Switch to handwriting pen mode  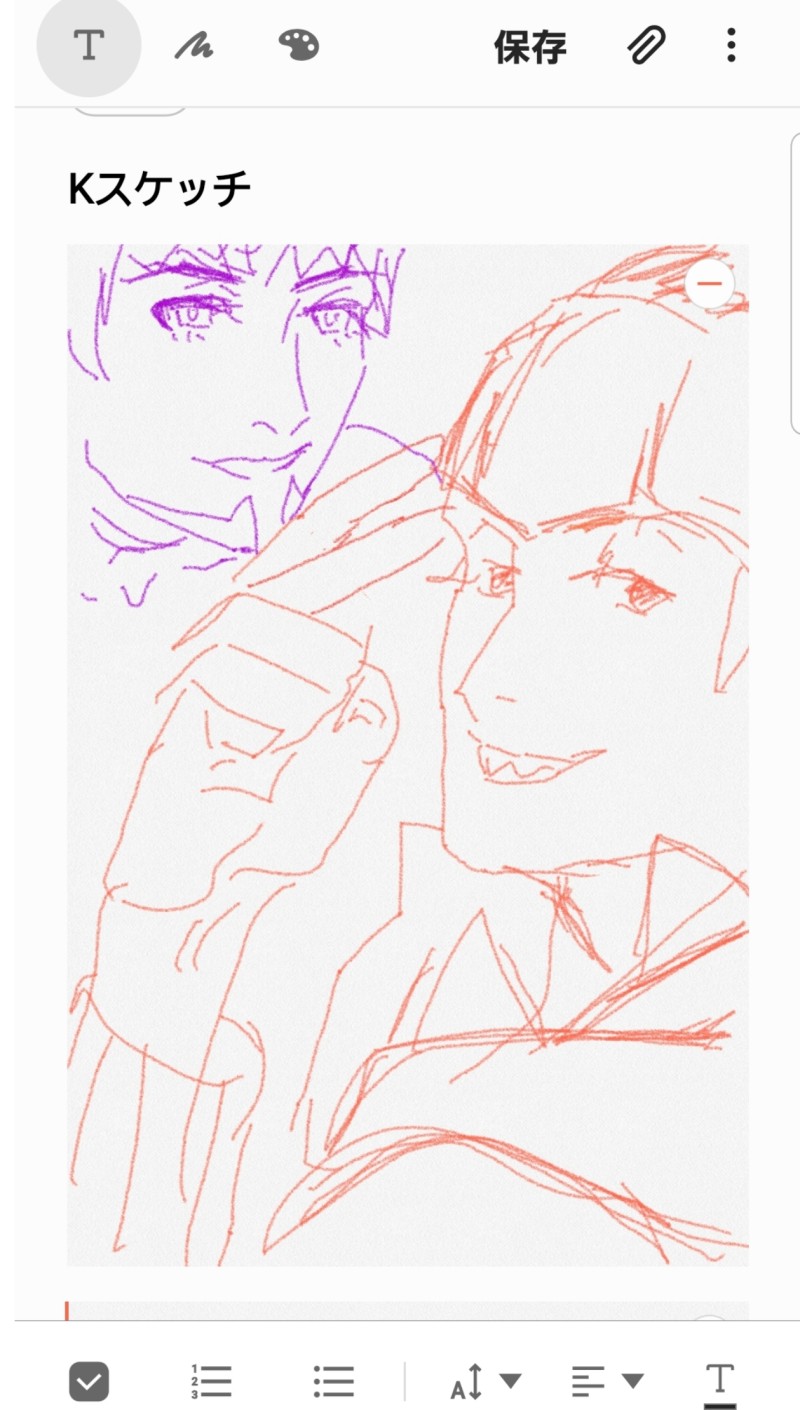point(193,46)
